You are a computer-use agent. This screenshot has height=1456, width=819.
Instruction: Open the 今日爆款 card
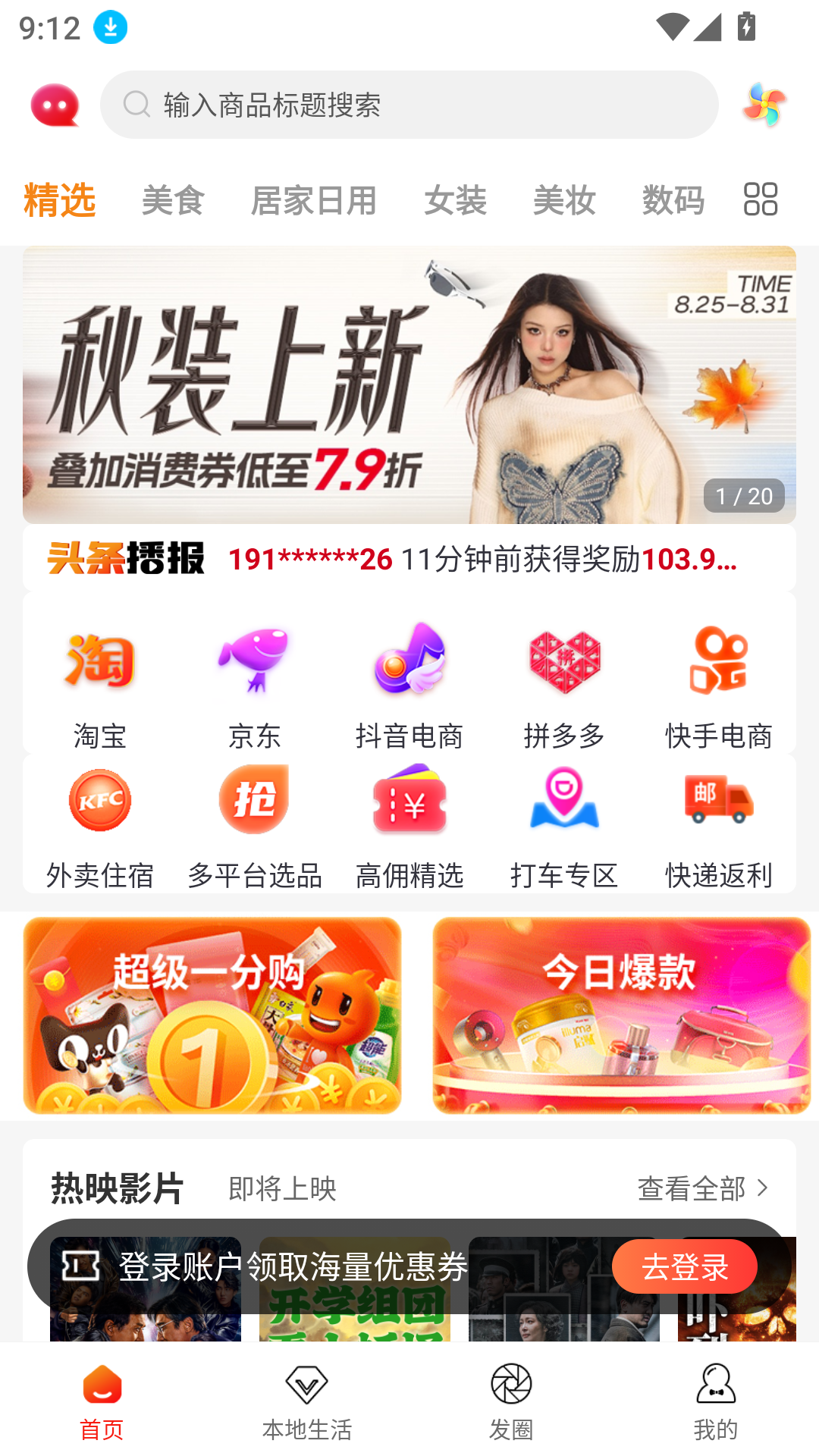coord(621,1015)
